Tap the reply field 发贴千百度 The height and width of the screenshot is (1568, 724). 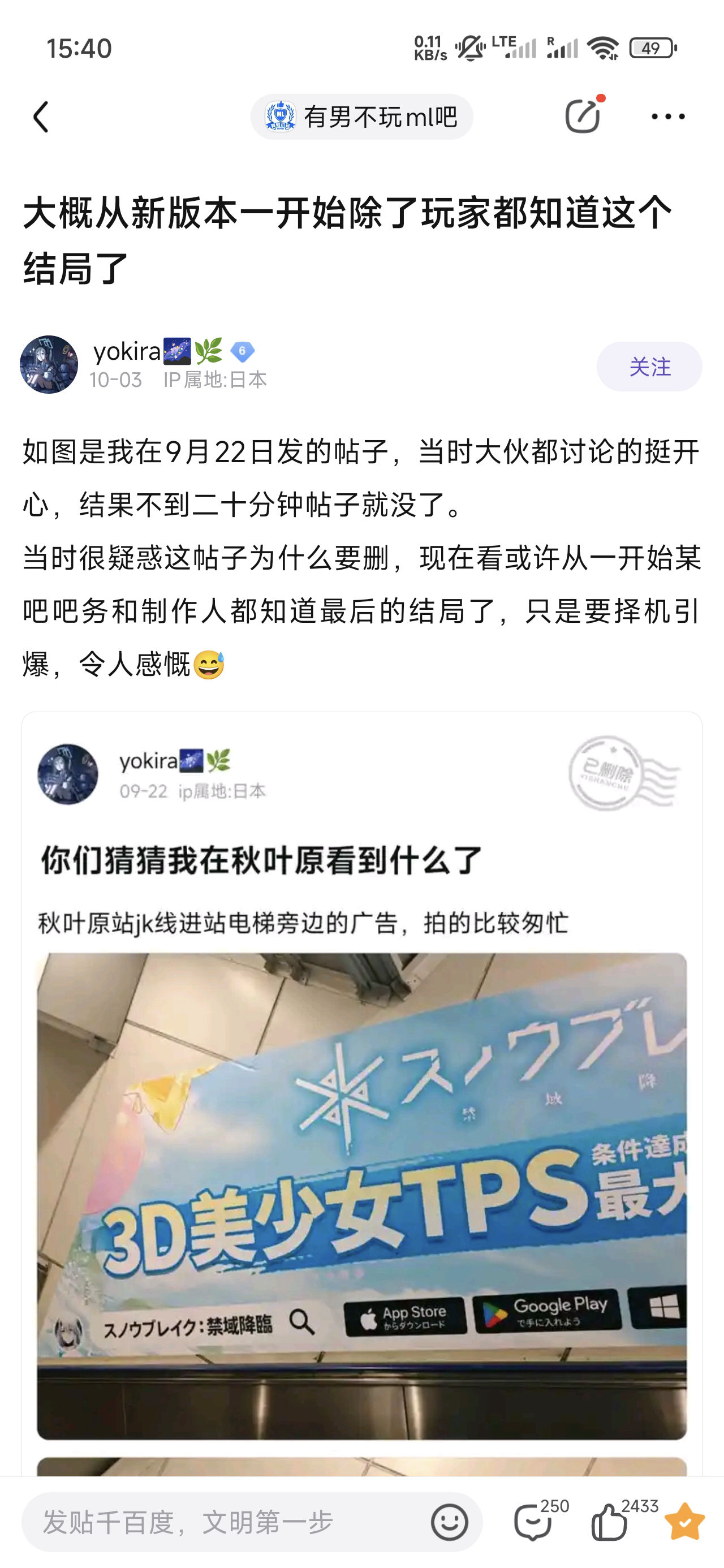coord(225,1522)
